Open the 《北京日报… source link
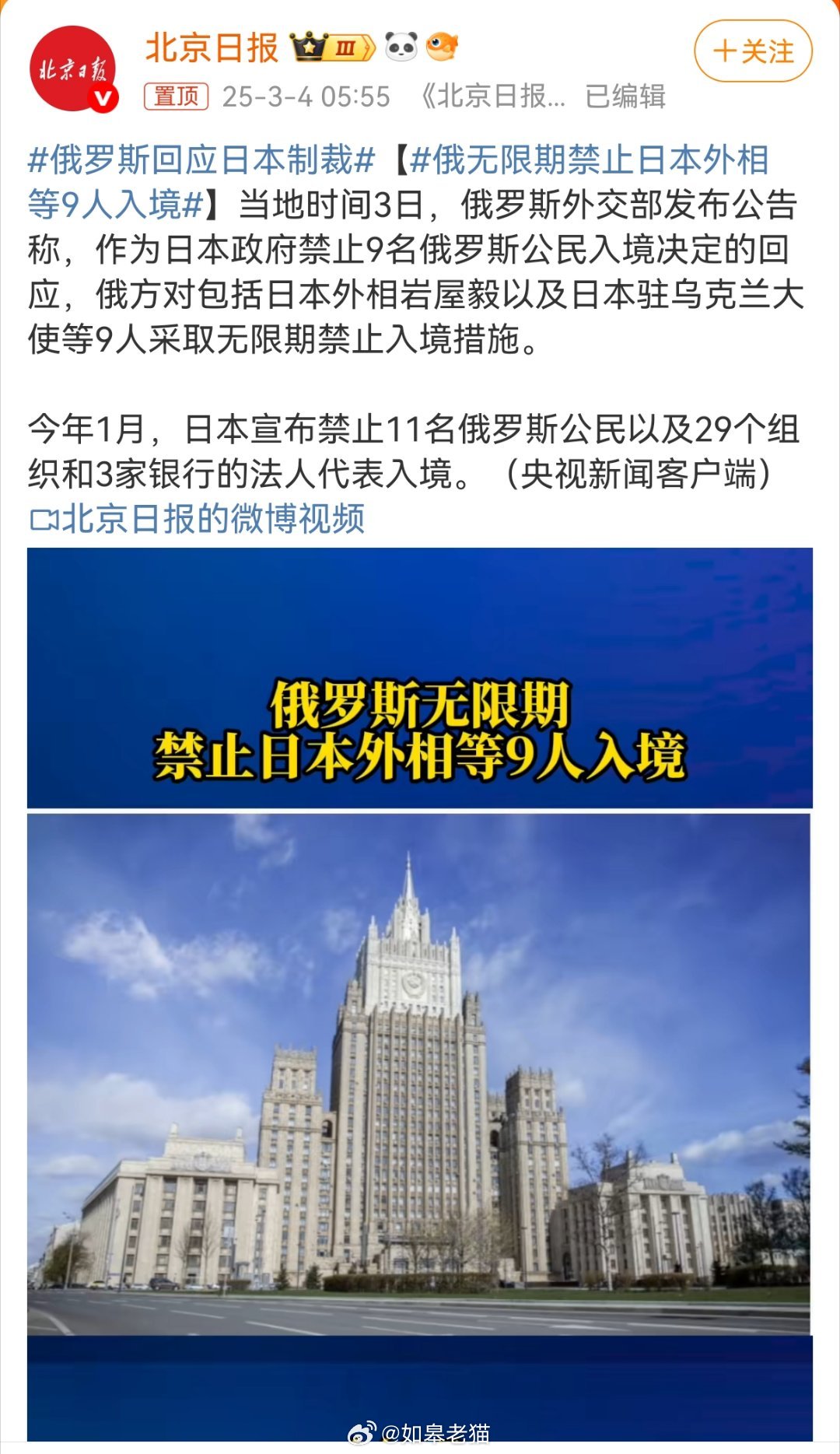The height and width of the screenshot is (1454, 840). pyautogui.click(x=493, y=96)
